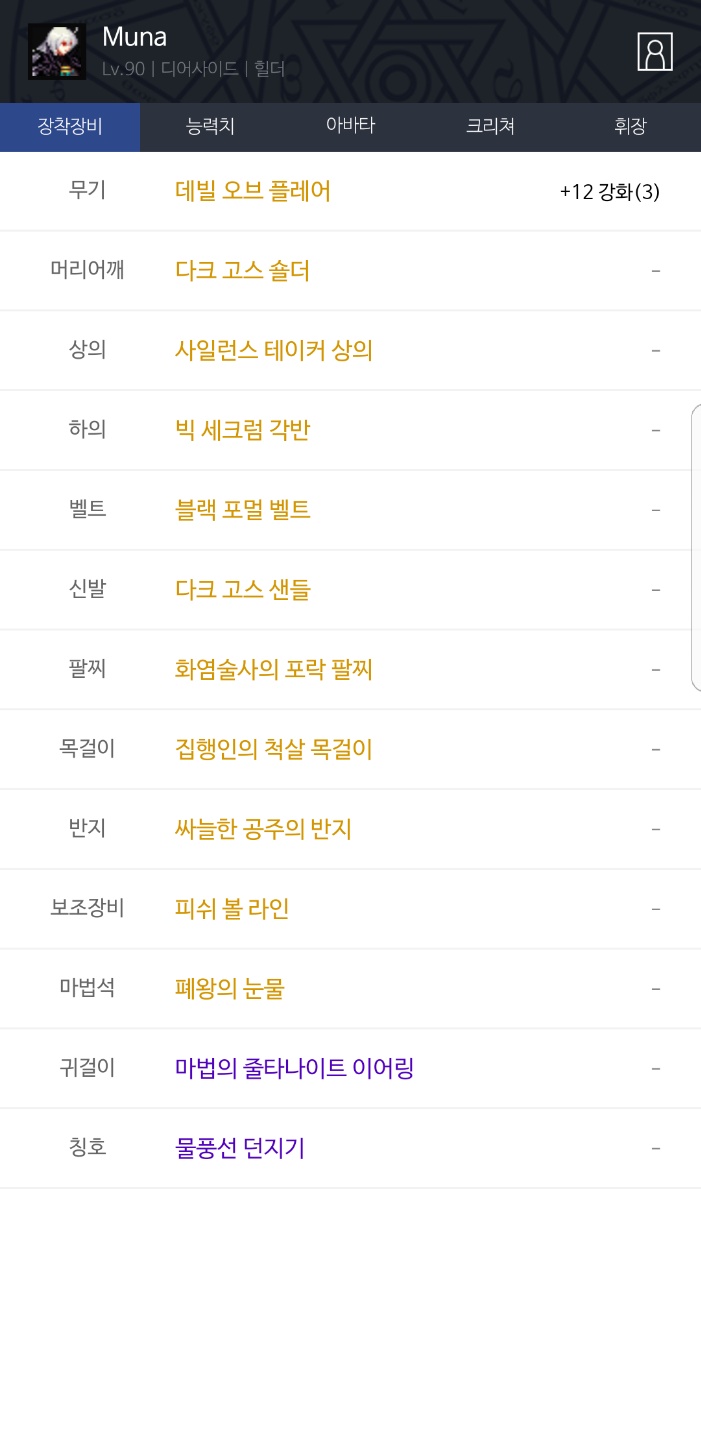Switch to the 아바타 tab

coord(350,127)
